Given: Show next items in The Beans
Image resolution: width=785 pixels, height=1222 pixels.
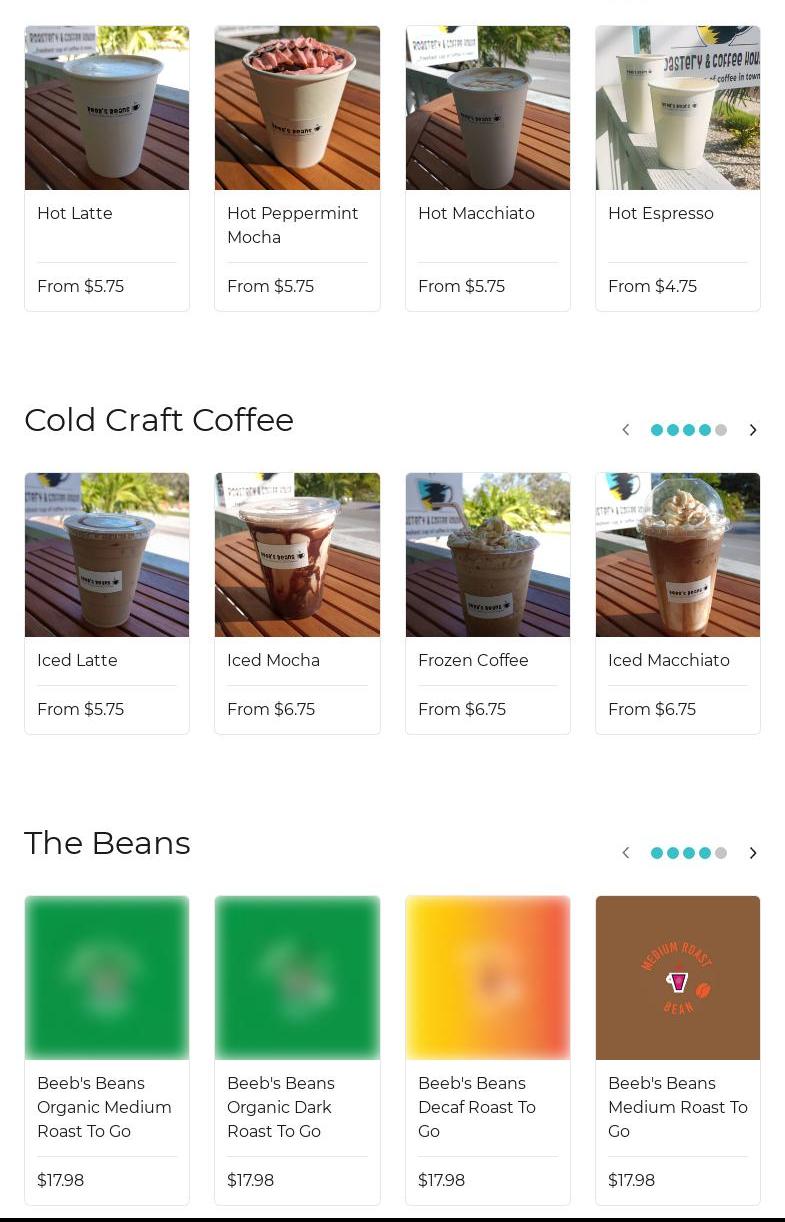Looking at the screenshot, I should tap(753, 853).
